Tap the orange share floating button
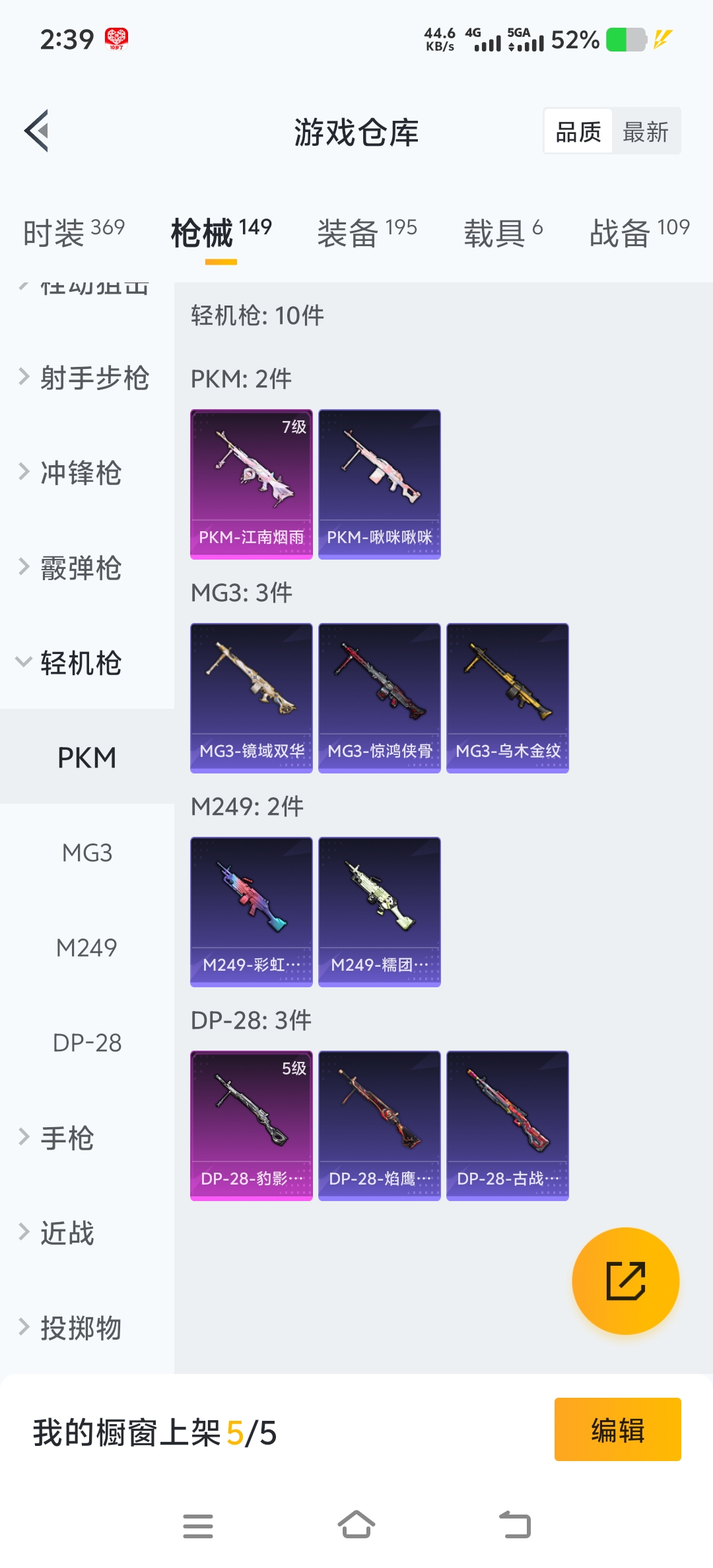This screenshot has height=1568, width=713. pos(625,1281)
